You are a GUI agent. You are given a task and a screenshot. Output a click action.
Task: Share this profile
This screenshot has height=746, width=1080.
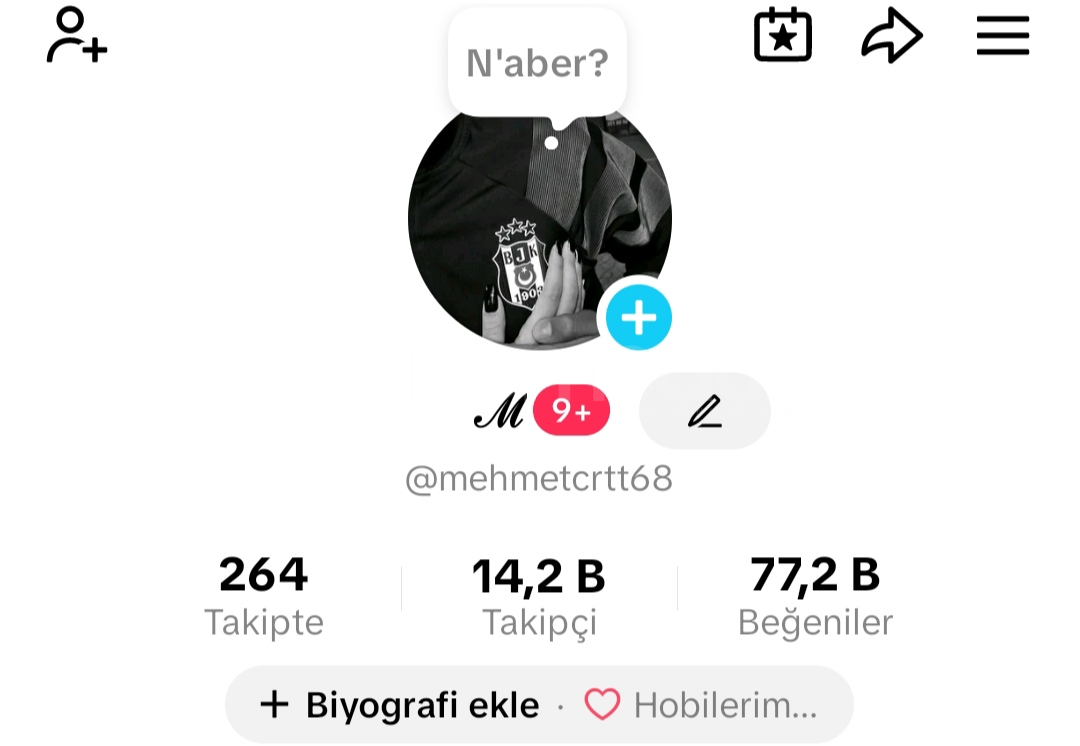tap(891, 37)
